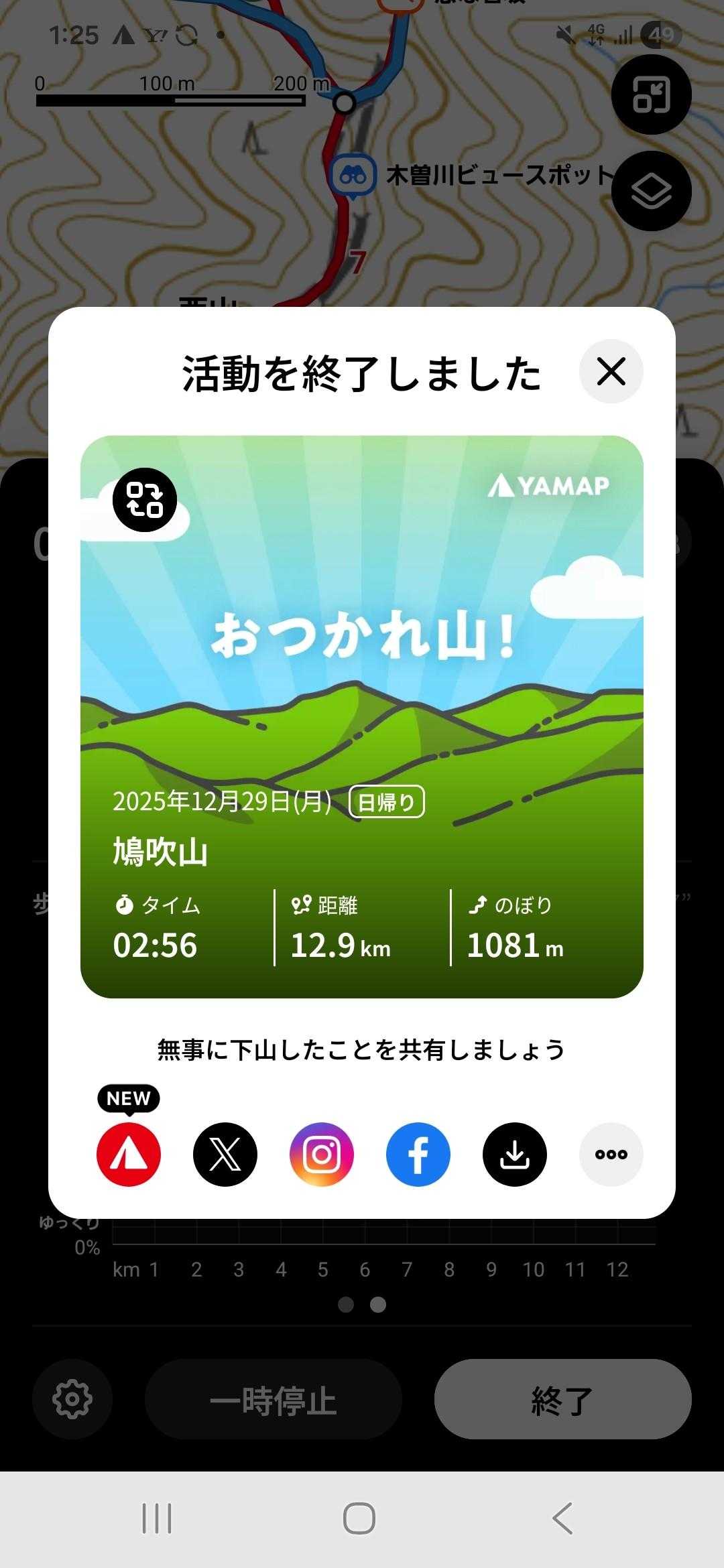Viewport: 724px width, 1568px height.
Task: Share the activity on Facebook
Action: (x=418, y=1154)
